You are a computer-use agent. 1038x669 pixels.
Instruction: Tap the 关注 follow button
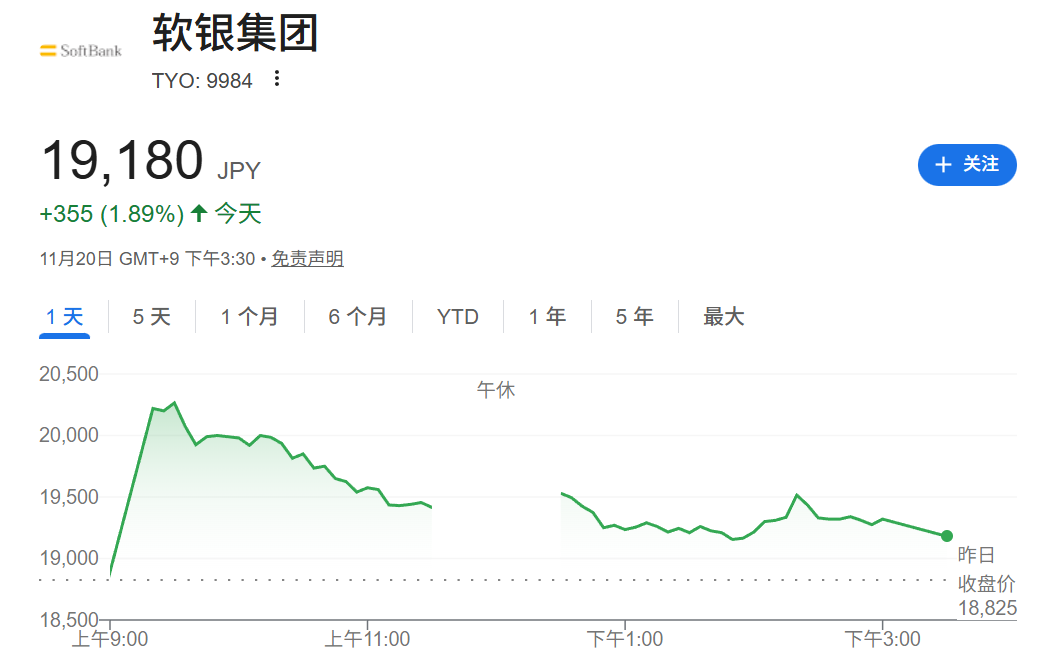(x=966, y=165)
